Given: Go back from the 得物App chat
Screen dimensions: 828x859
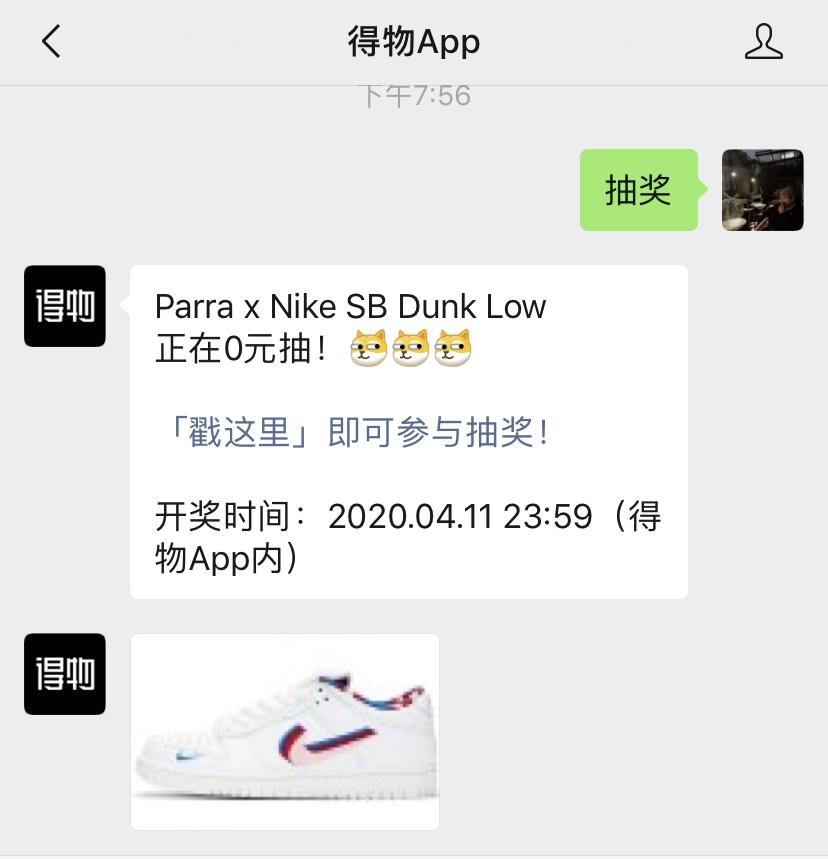Looking at the screenshot, I should coord(51,42).
